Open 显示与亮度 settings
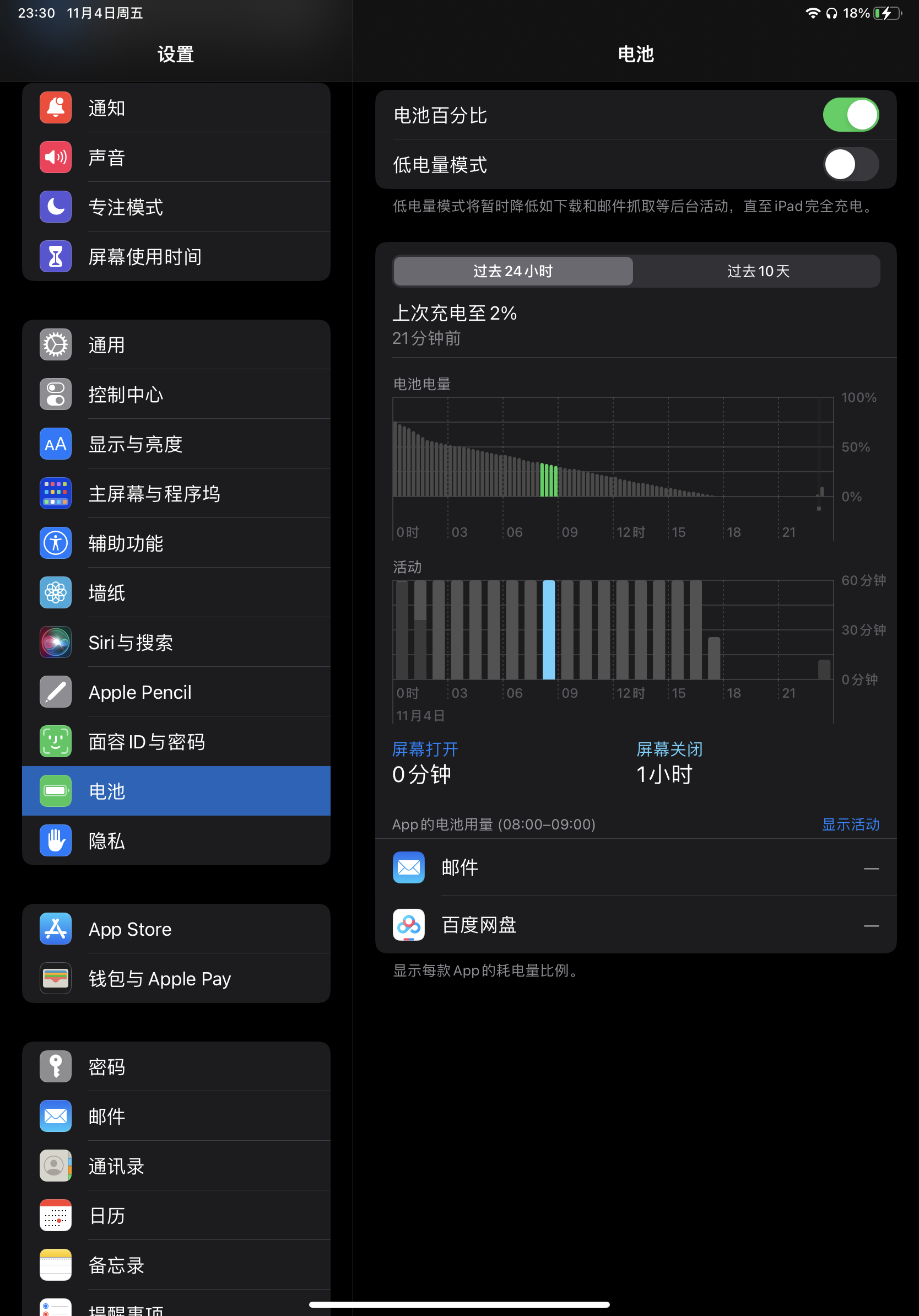This screenshot has width=919, height=1316. [176, 444]
